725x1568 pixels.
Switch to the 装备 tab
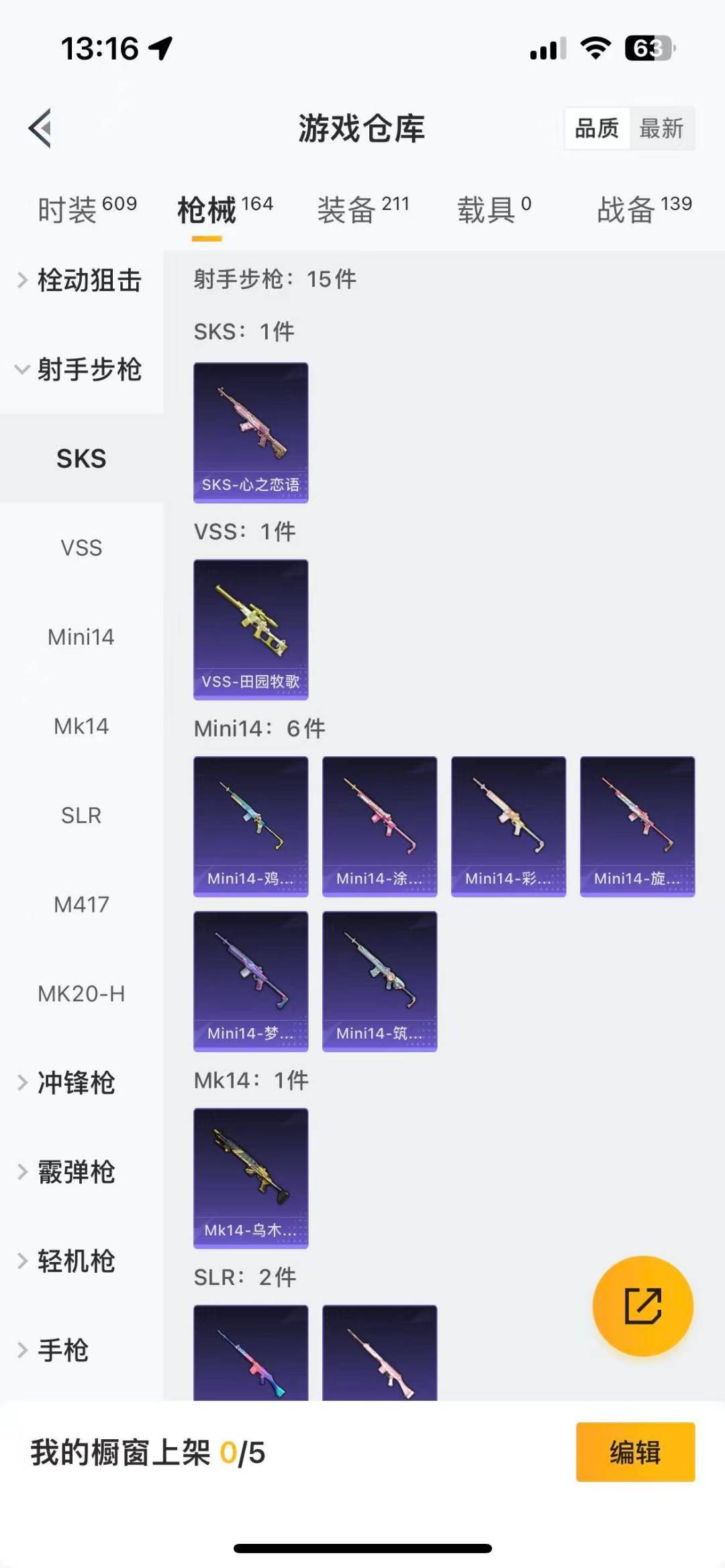pyautogui.click(x=362, y=209)
